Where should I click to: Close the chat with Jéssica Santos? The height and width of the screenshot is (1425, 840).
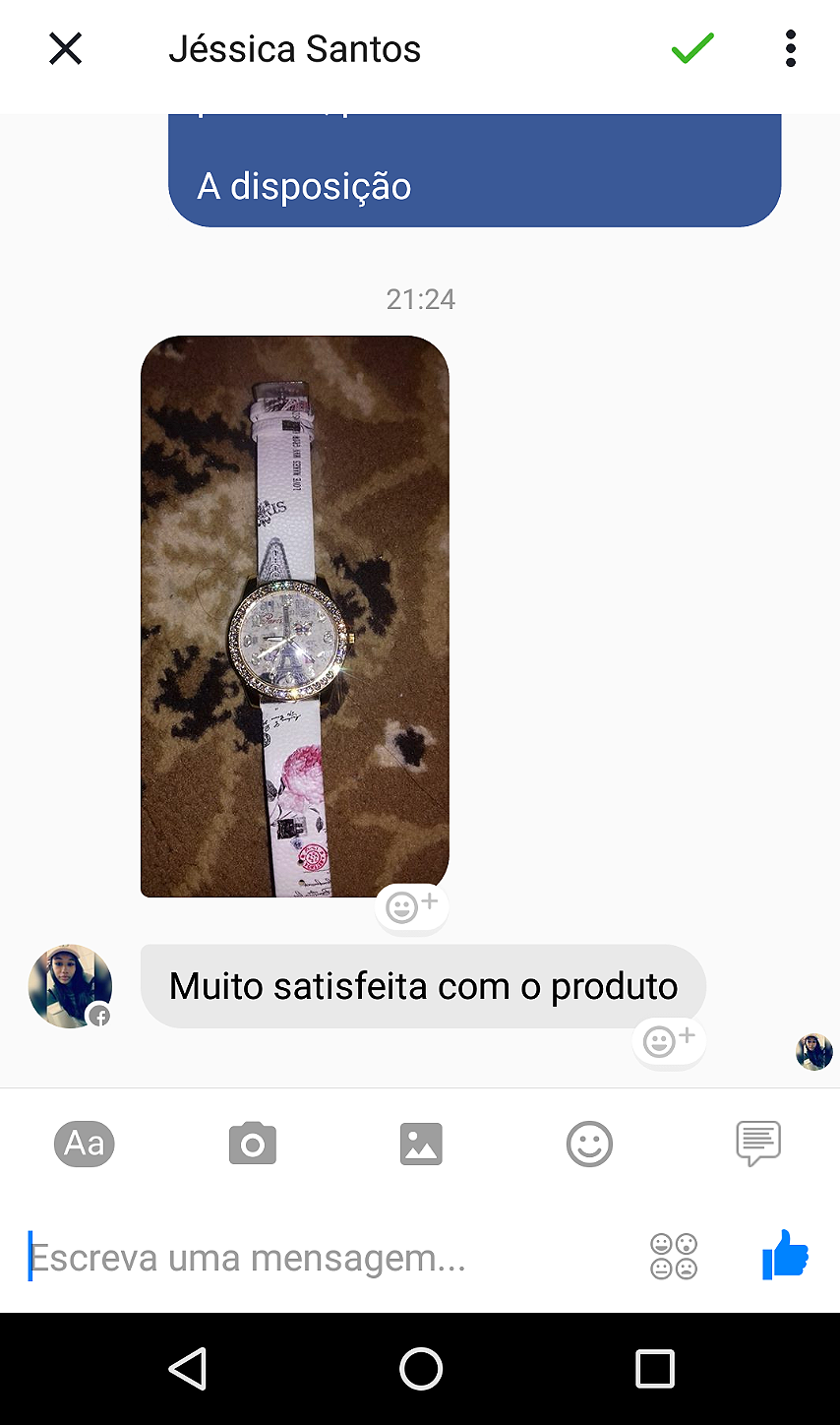pyautogui.click(x=66, y=48)
